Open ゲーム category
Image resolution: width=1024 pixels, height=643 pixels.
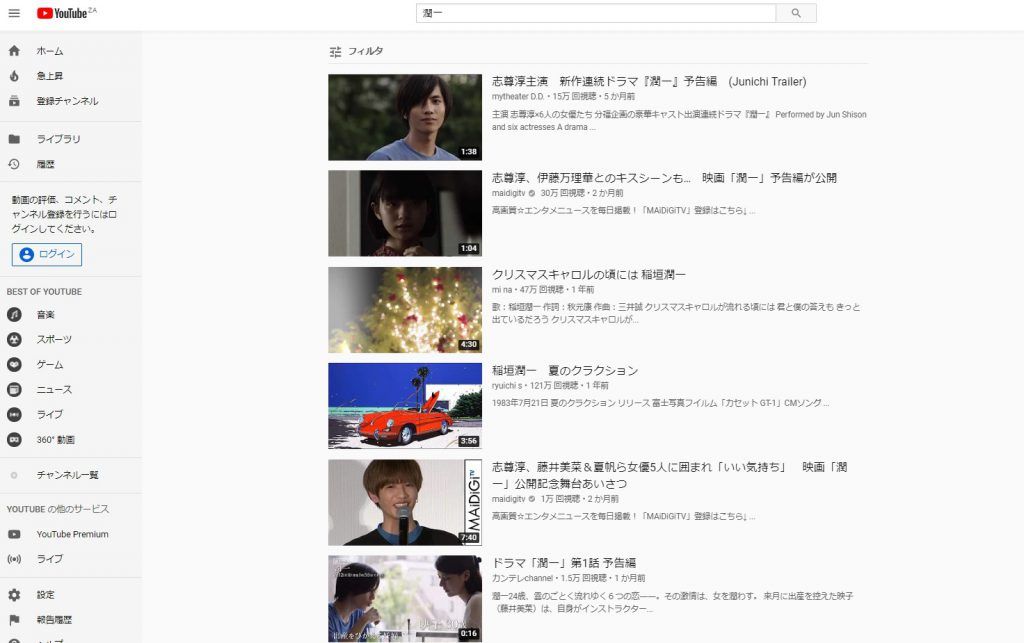49,364
